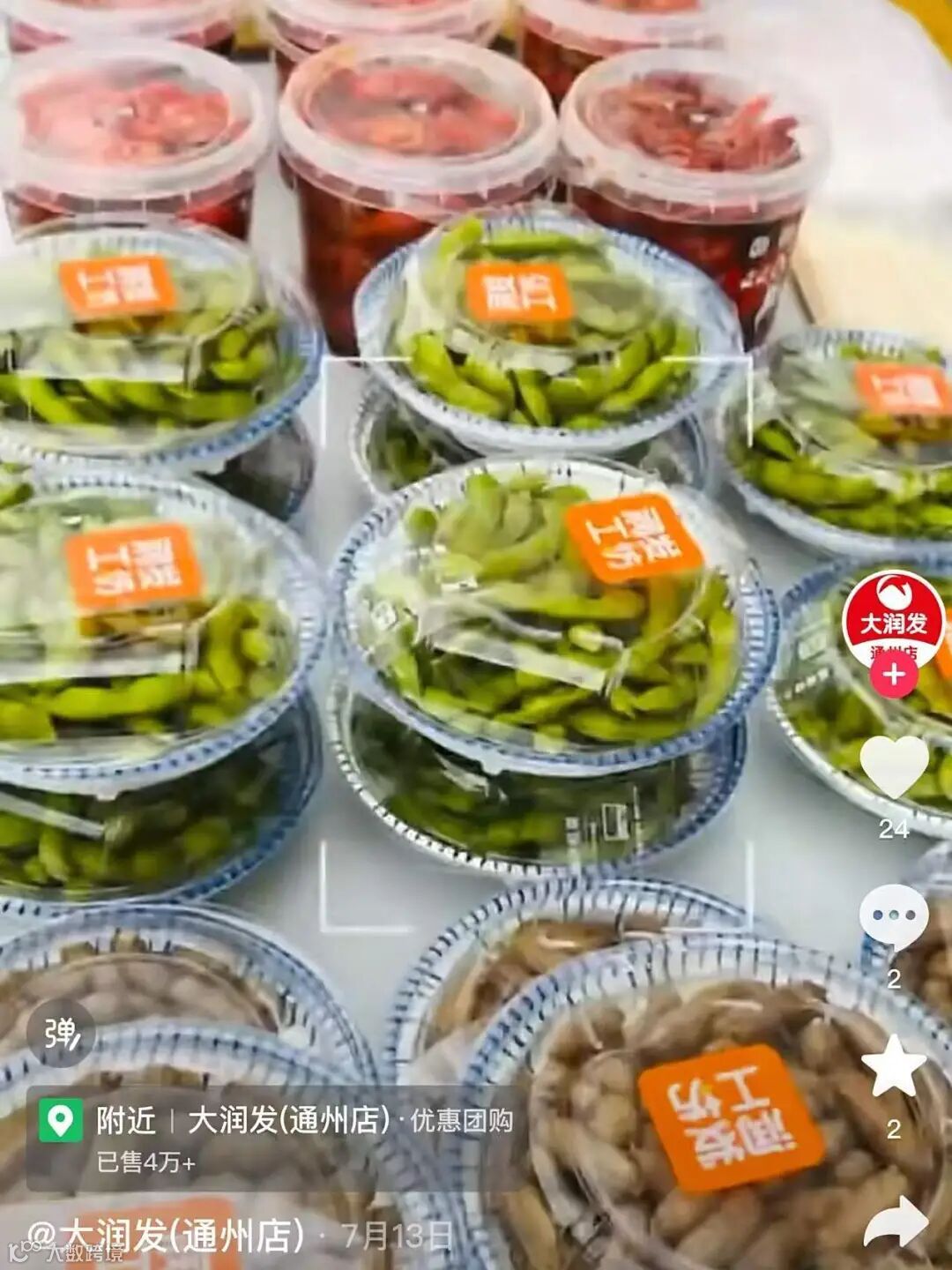Open the @大润发(通州店) author name

point(166,1236)
